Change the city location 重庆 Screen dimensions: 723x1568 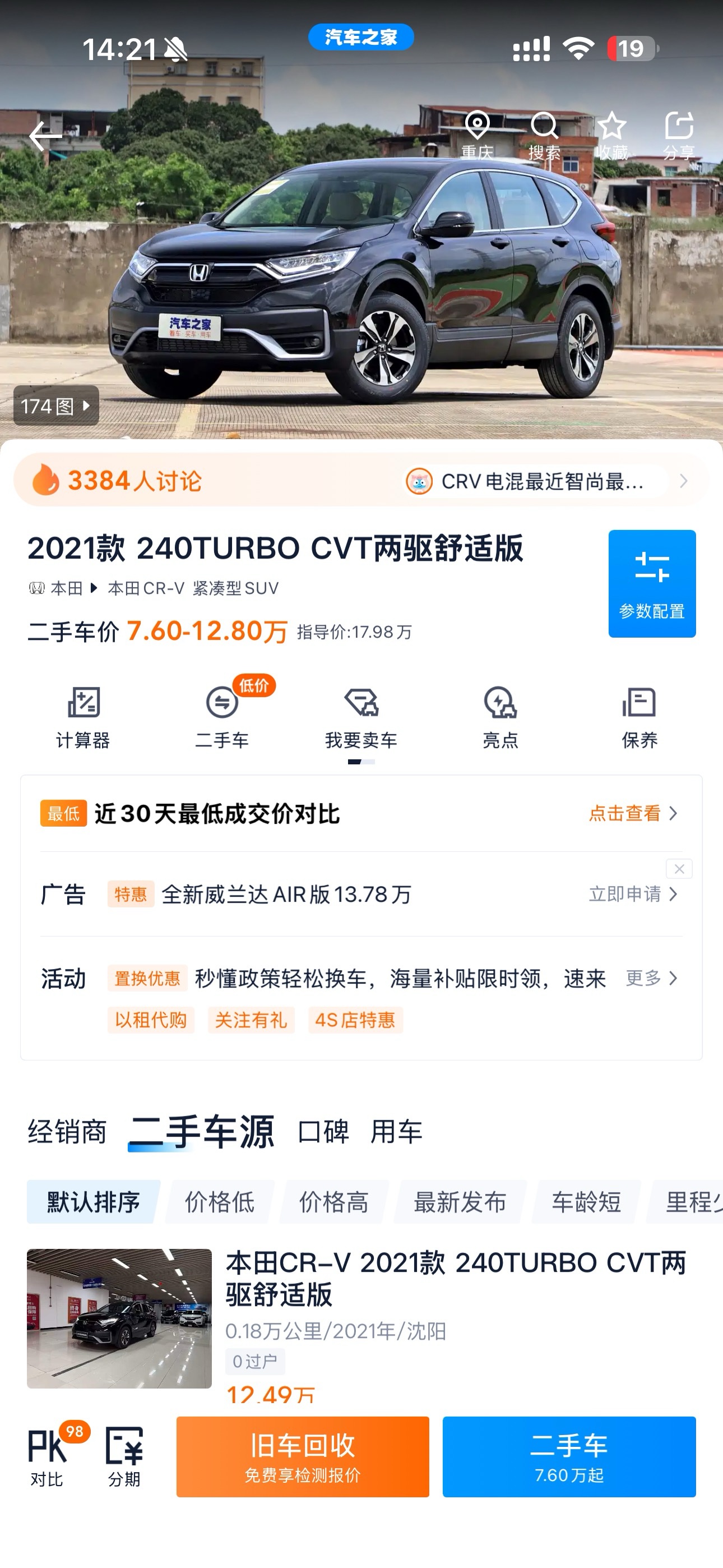click(x=476, y=134)
